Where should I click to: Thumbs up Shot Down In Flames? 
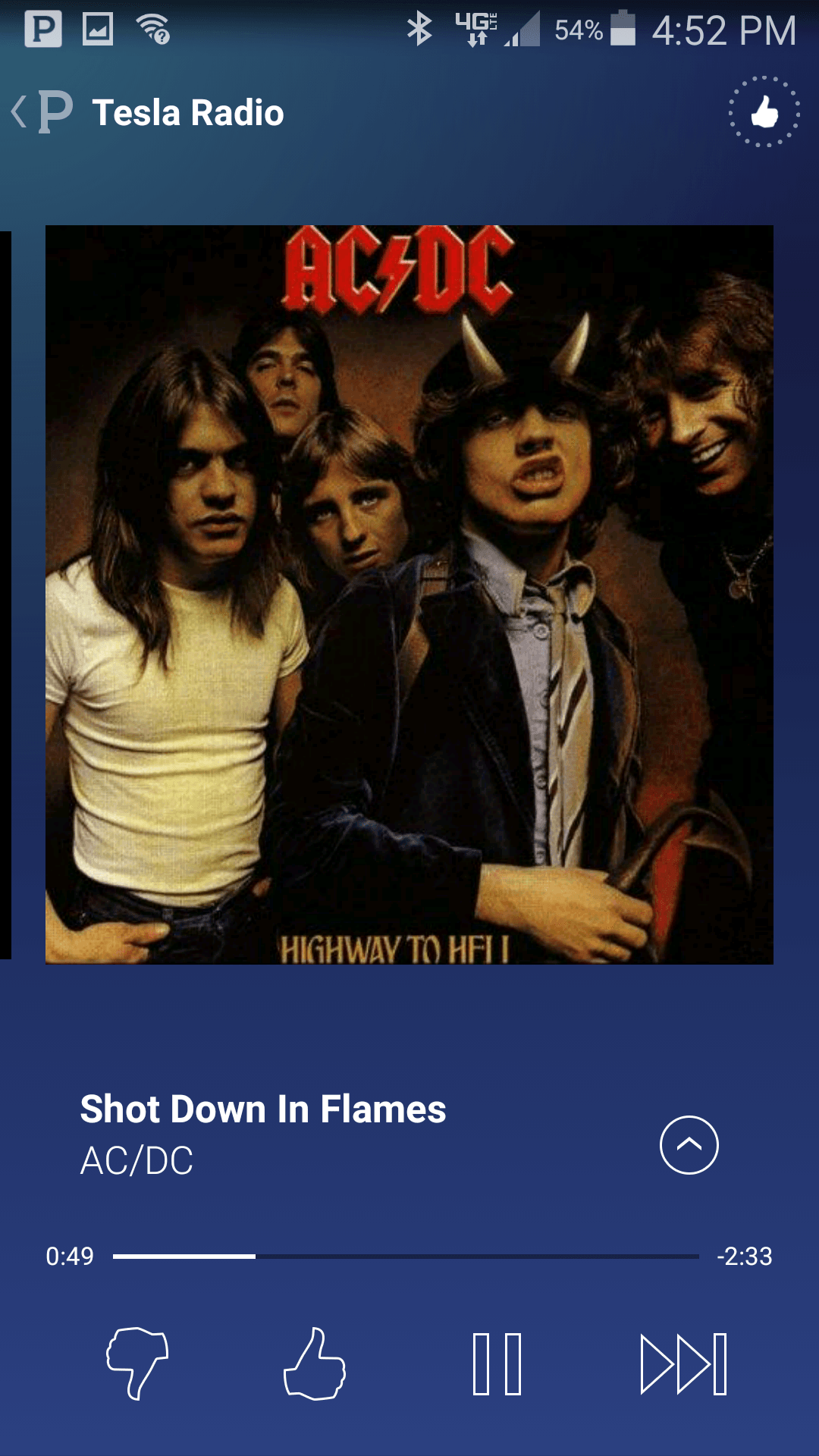(315, 1363)
